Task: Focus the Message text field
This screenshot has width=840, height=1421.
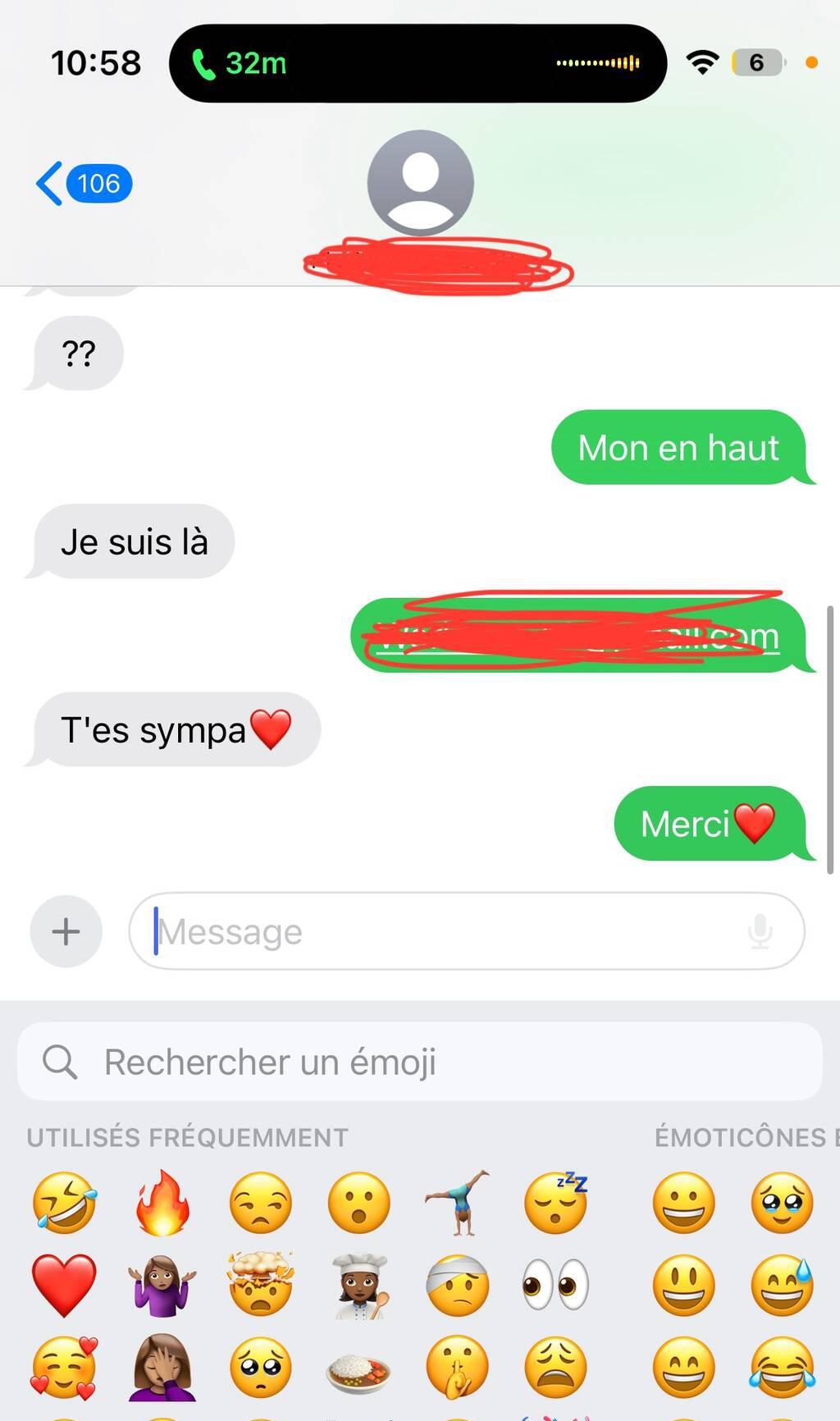Action: coord(443,931)
